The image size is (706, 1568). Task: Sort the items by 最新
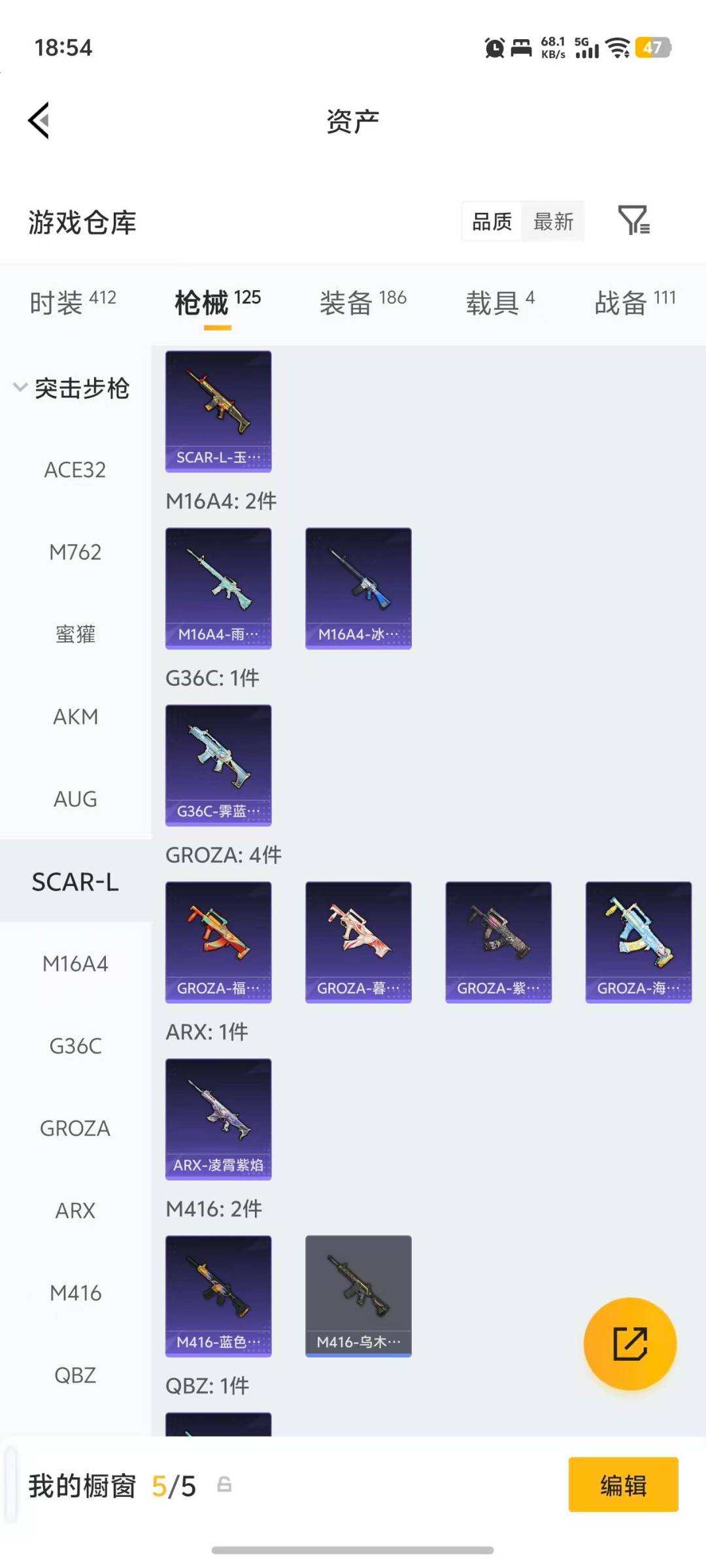(553, 221)
